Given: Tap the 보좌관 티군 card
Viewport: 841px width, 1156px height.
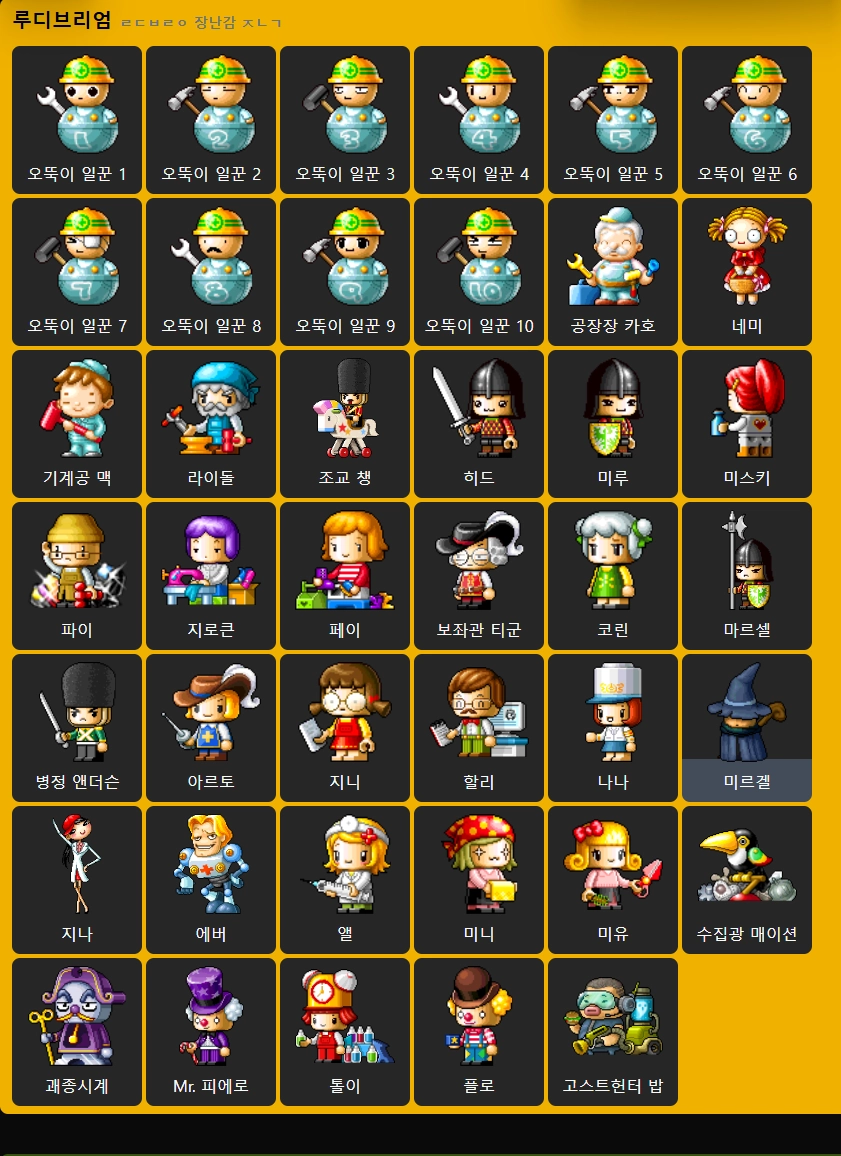Looking at the screenshot, I should click(x=479, y=576).
